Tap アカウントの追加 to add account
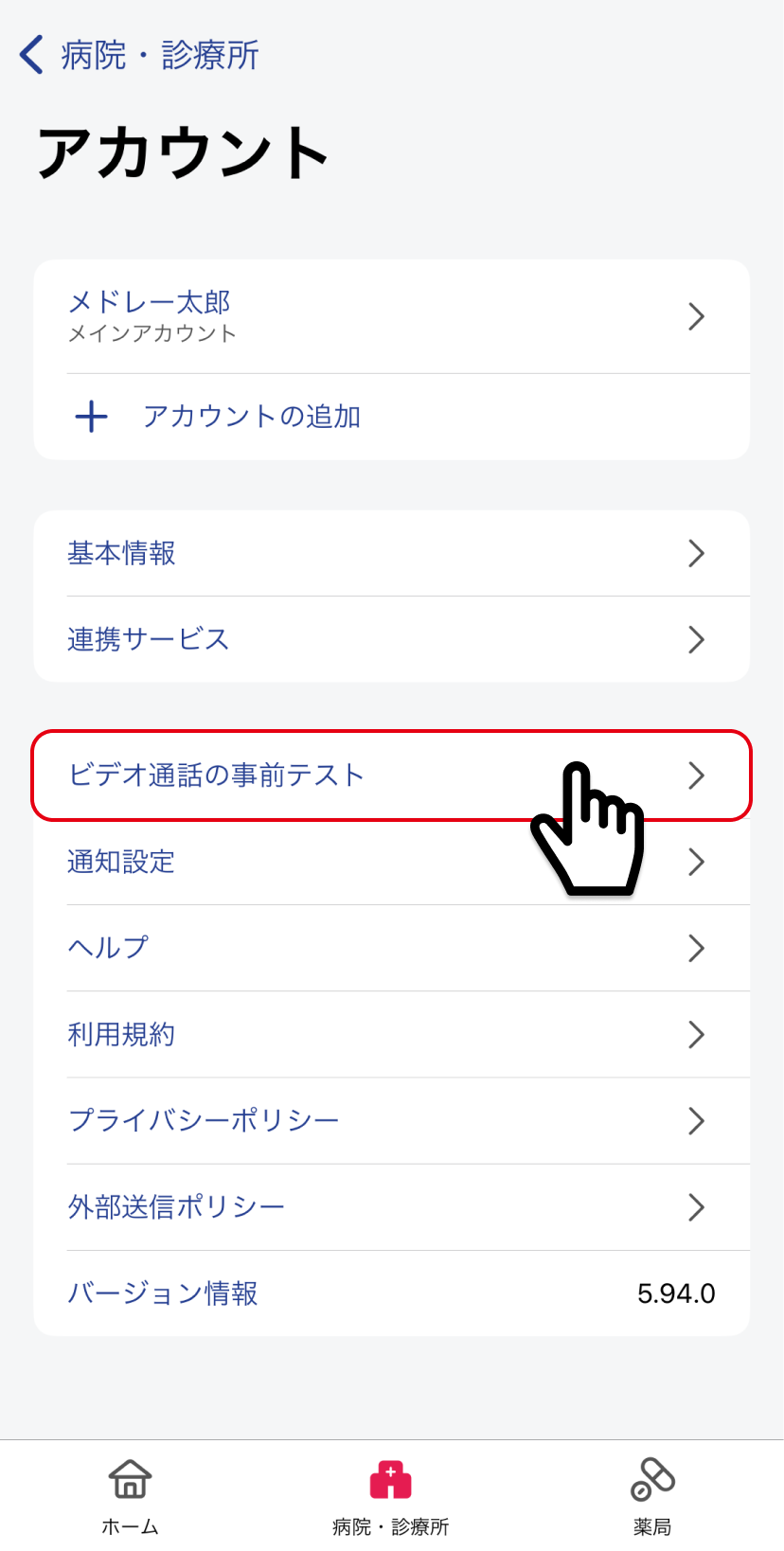The width and height of the screenshot is (784, 1551). [251, 417]
